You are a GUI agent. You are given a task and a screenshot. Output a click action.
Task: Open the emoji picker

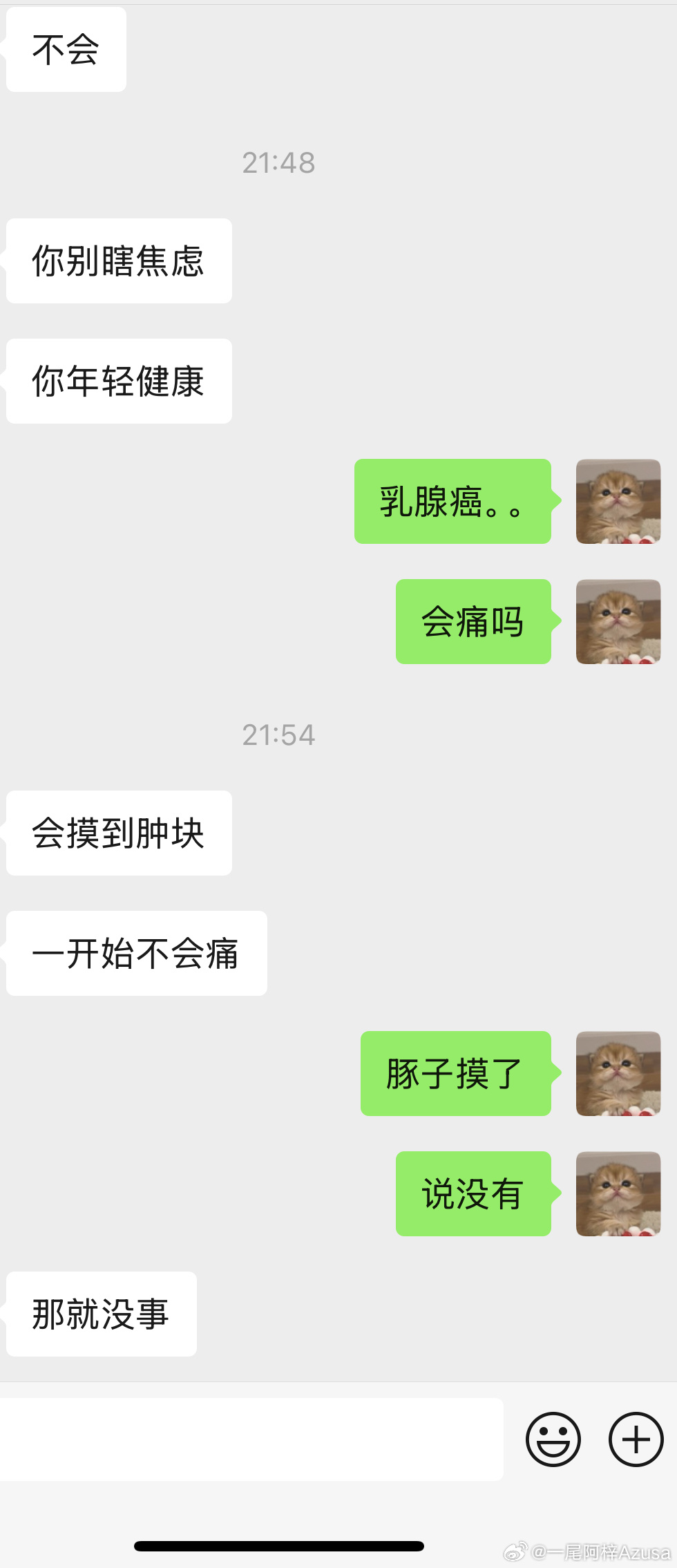point(553,1439)
